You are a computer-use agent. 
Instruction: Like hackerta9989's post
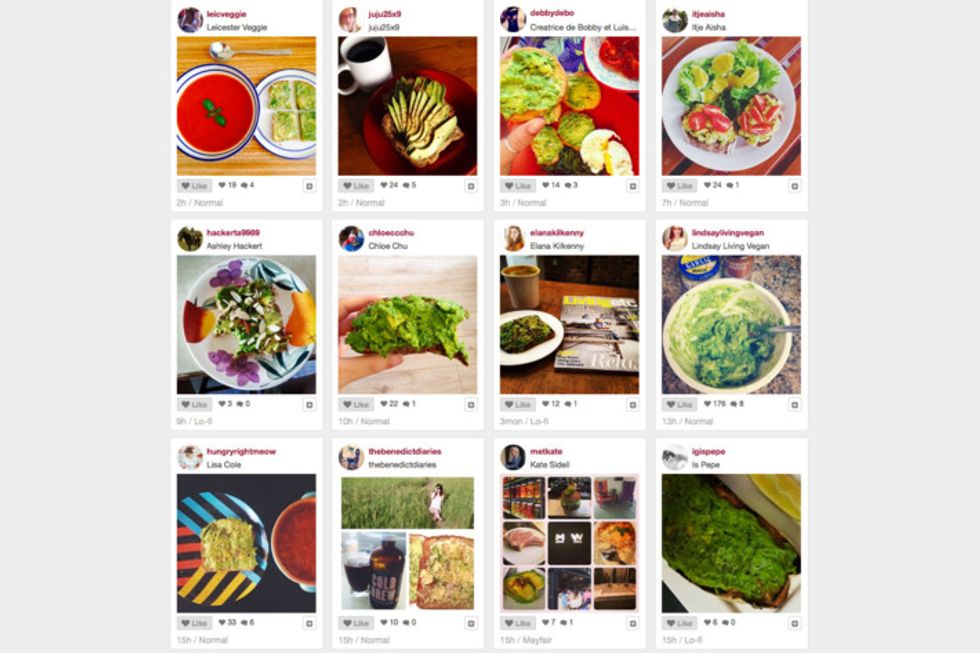pyautogui.click(x=195, y=405)
